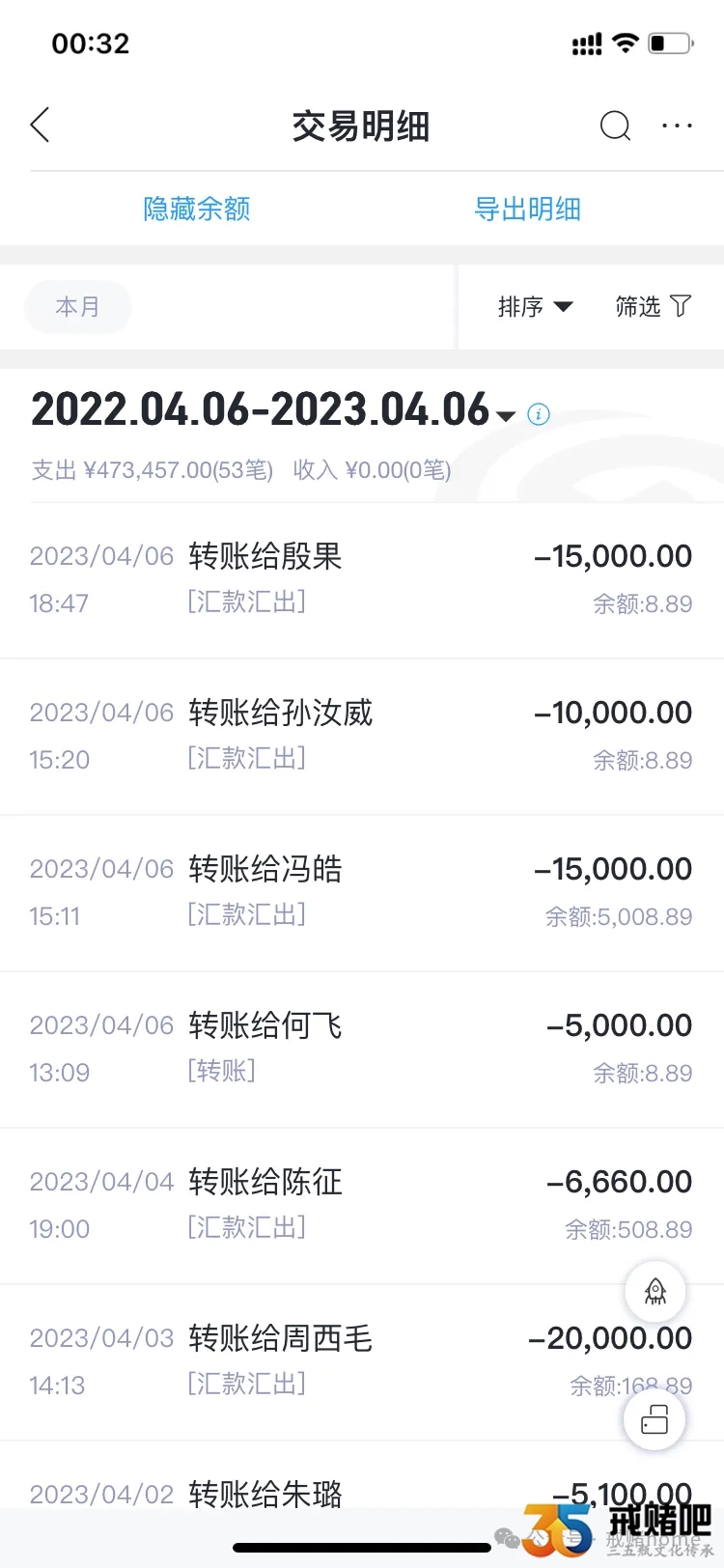The height and width of the screenshot is (1568, 724).
Task: Open the search magnifier icon
Action: pos(615,126)
